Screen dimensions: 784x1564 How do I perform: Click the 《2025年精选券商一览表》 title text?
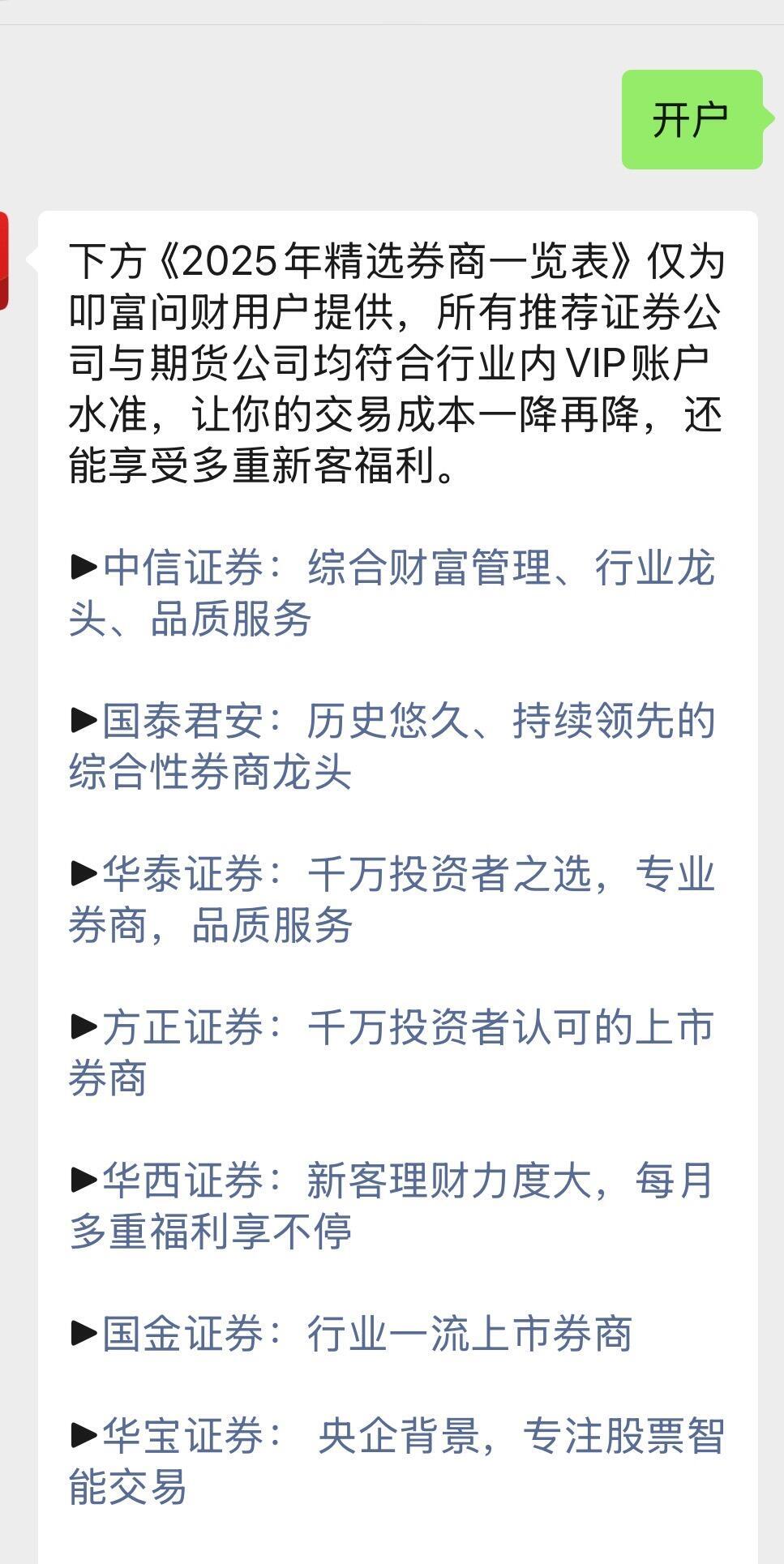397,259
